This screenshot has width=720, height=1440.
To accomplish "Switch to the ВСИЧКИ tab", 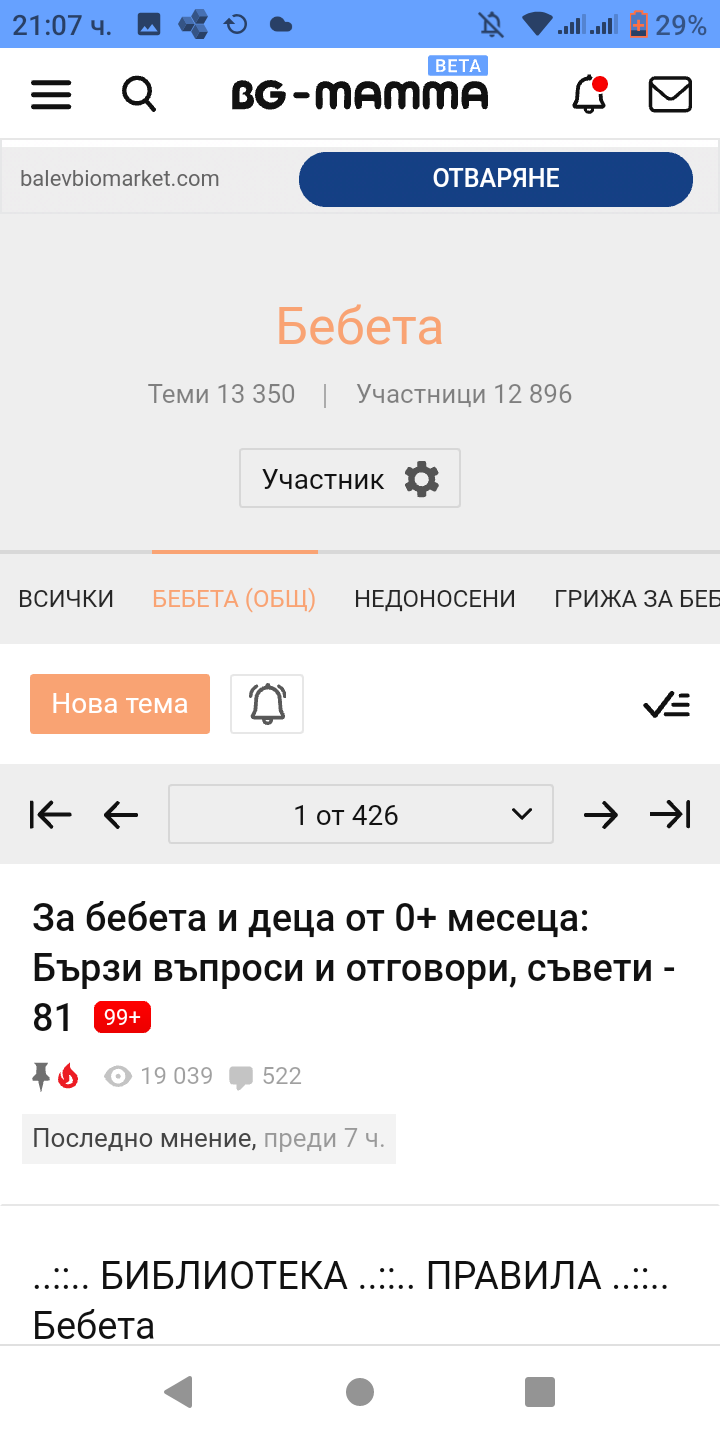I will [66, 599].
